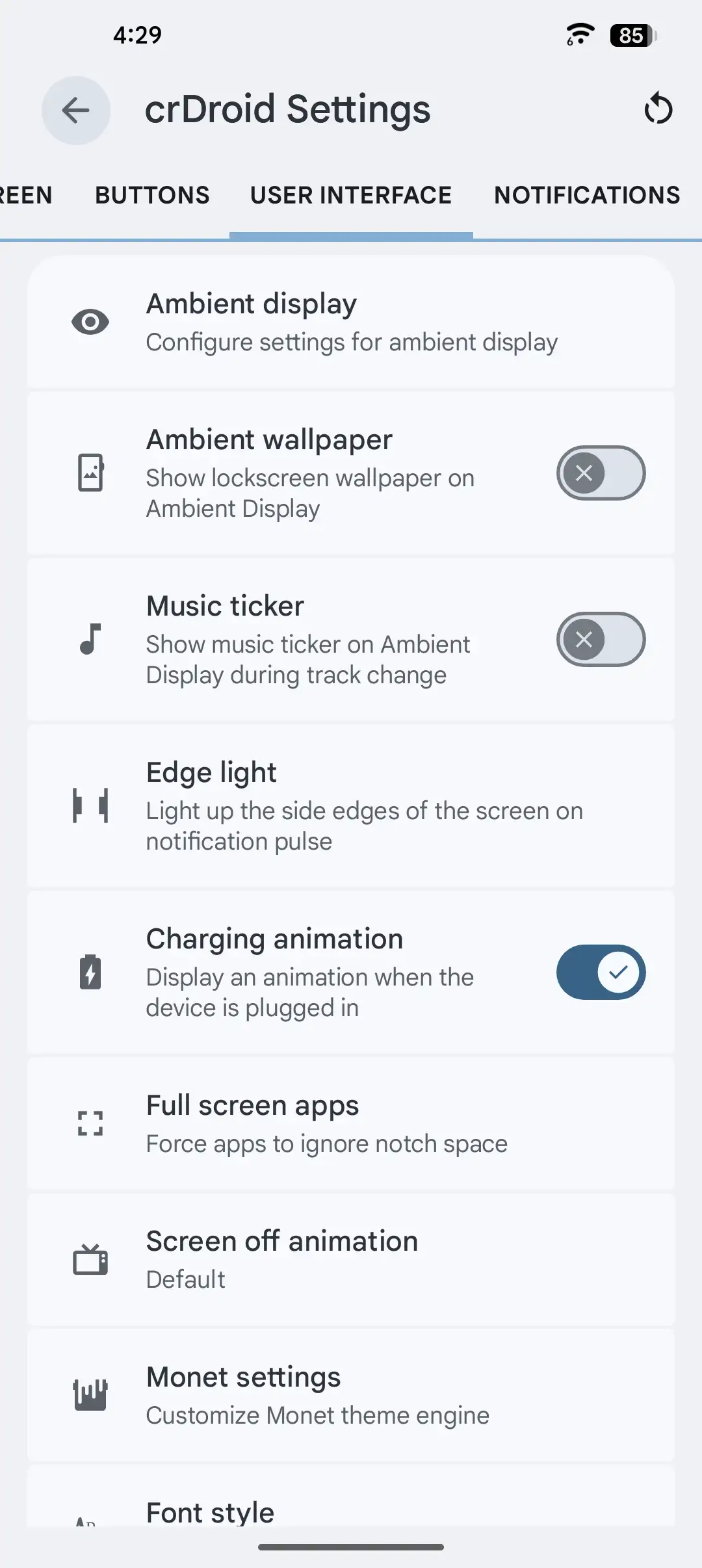Open the Font style row
This screenshot has width=702, height=1568.
[351, 1512]
